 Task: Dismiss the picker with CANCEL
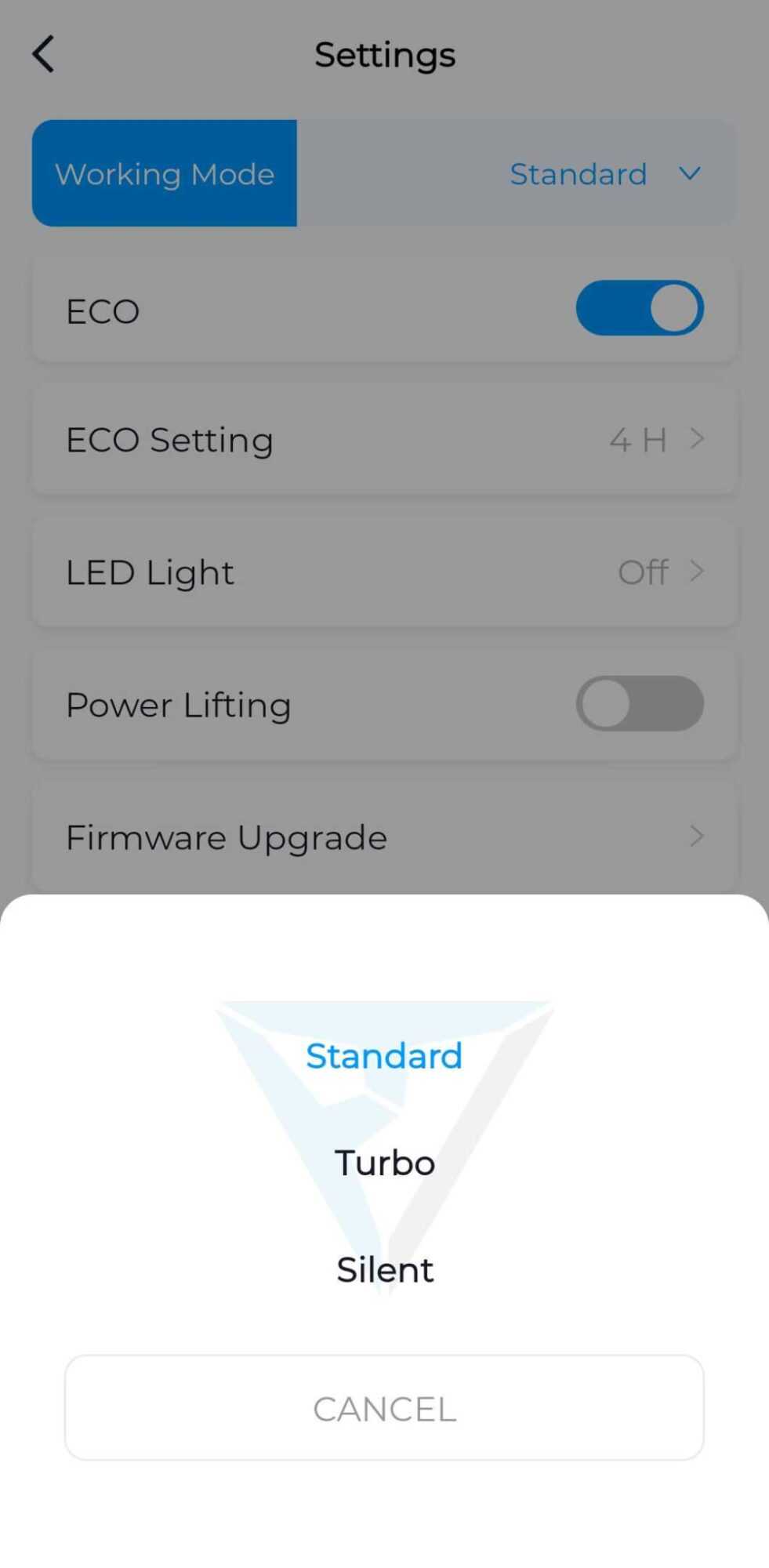(384, 1408)
